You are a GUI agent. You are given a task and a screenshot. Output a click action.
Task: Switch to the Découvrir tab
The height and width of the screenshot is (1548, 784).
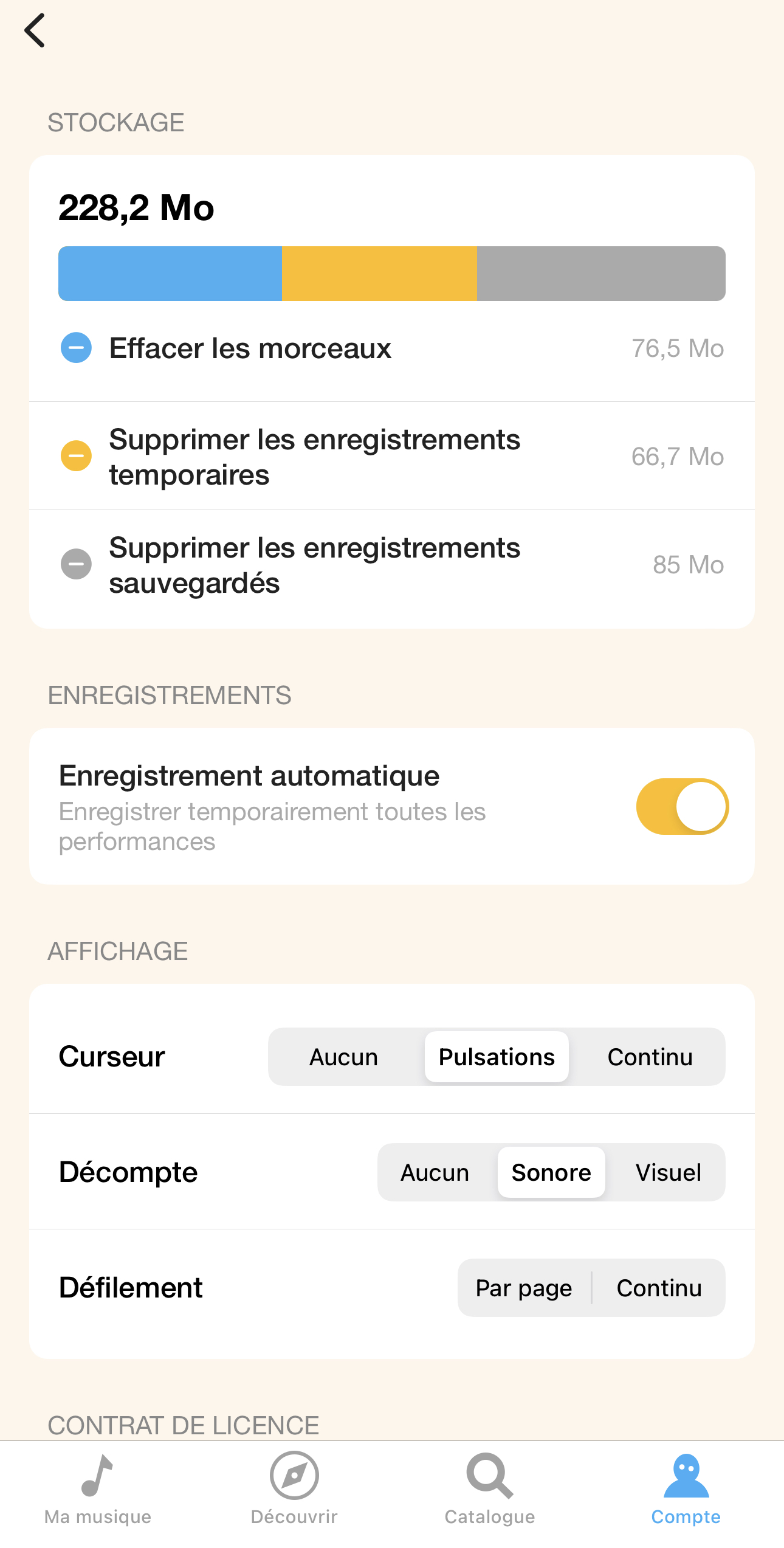(294, 1490)
